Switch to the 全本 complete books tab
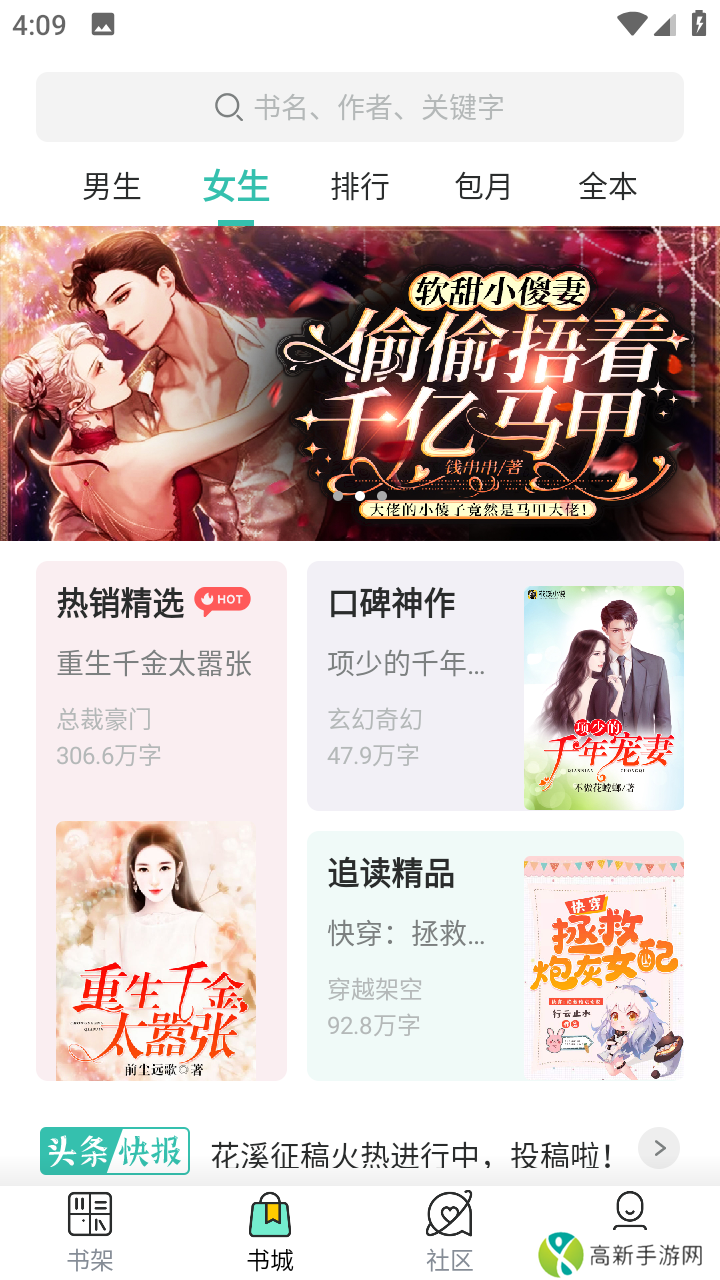 (x=607, y=186)
